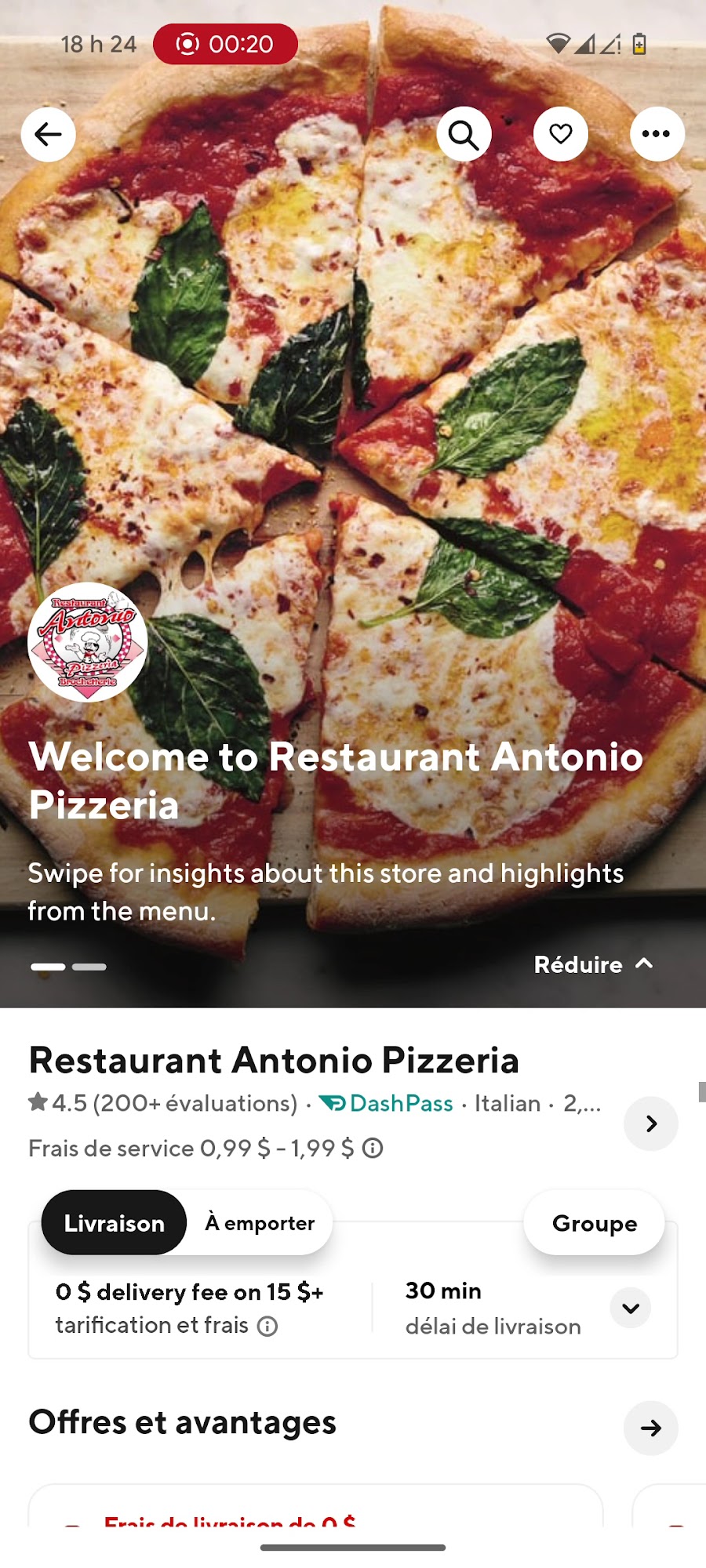The height and width of the screenshot is (1568, 706).
Task: Open the three-dot overflow menu
Action: click(657, 135)
